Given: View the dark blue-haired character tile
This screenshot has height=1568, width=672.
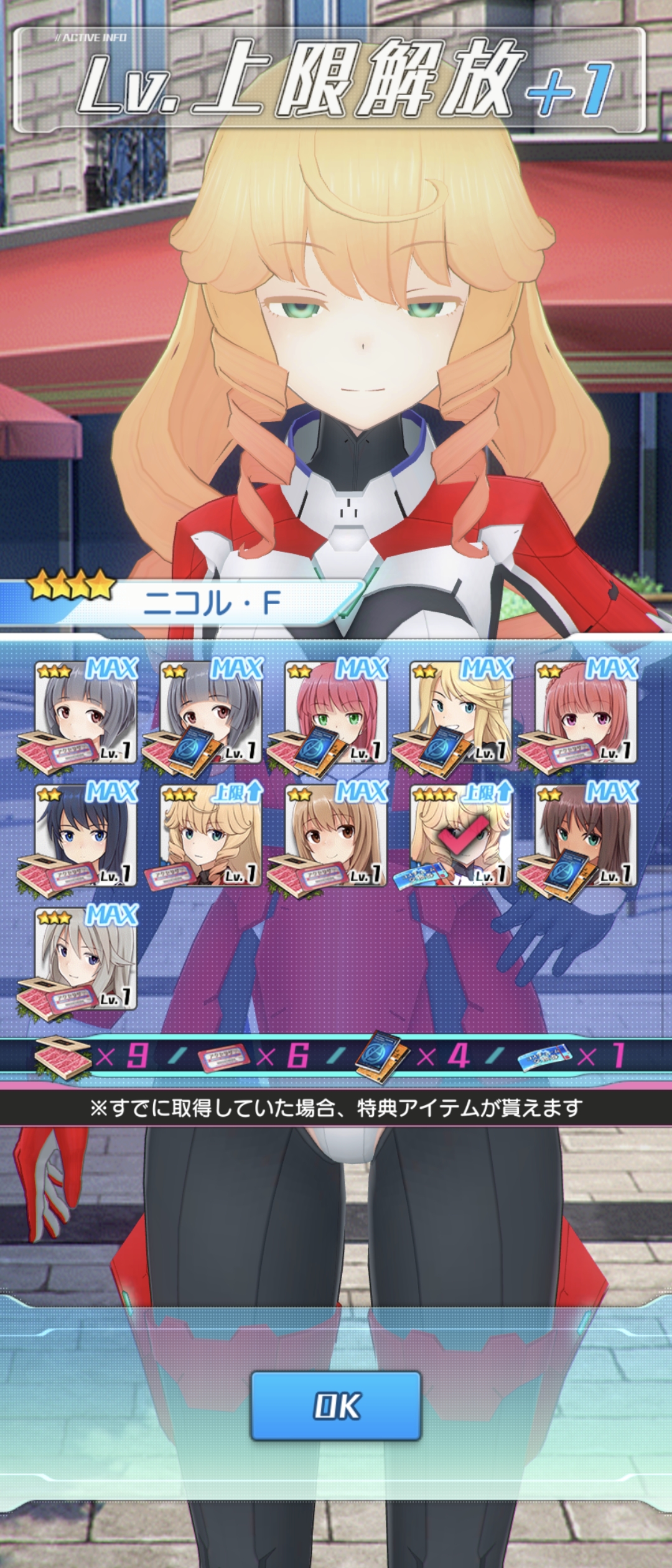Looking at the screenshot, I should [x=85, y=836].
